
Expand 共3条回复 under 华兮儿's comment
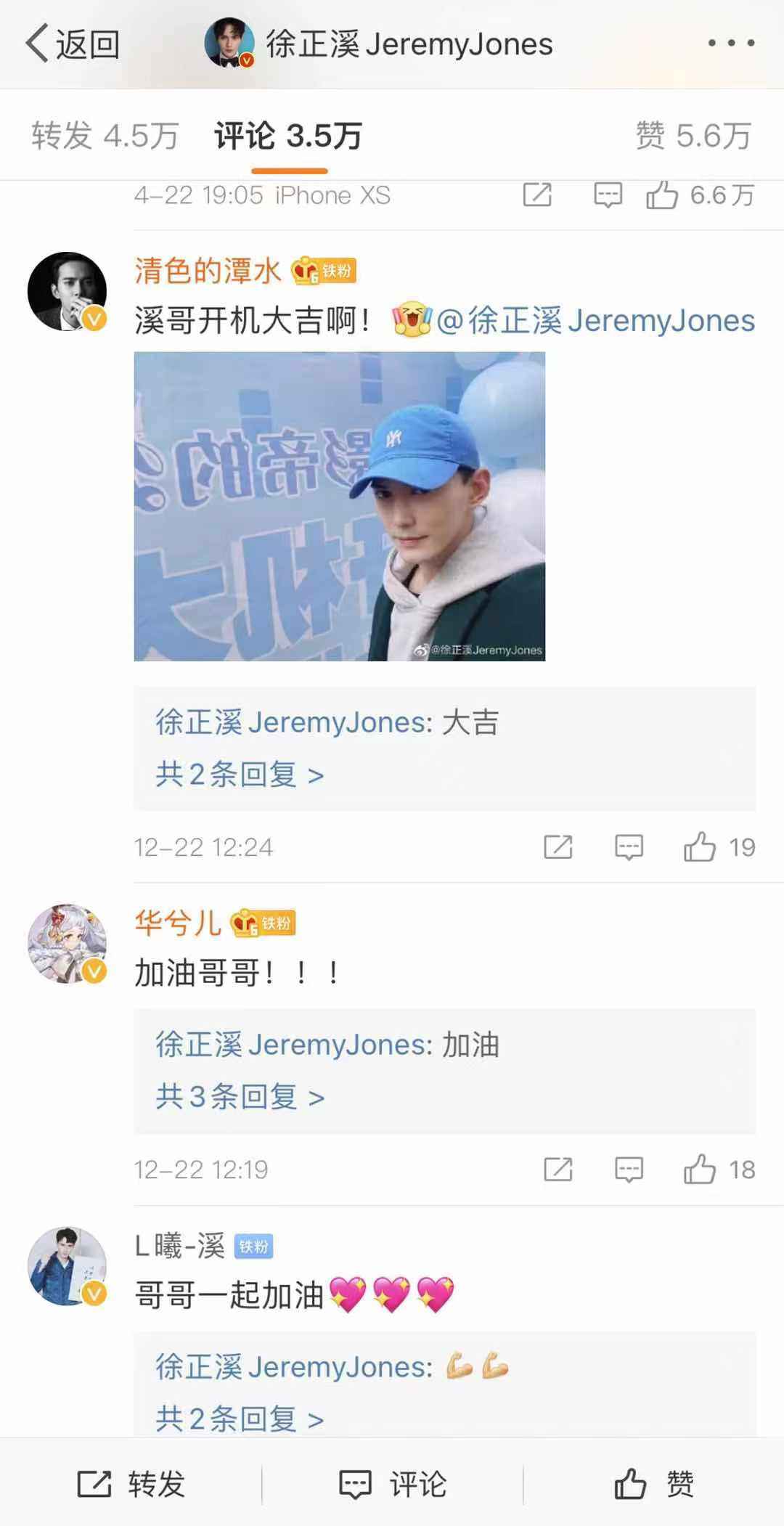pyautogui.click(x=240, y=1096)
